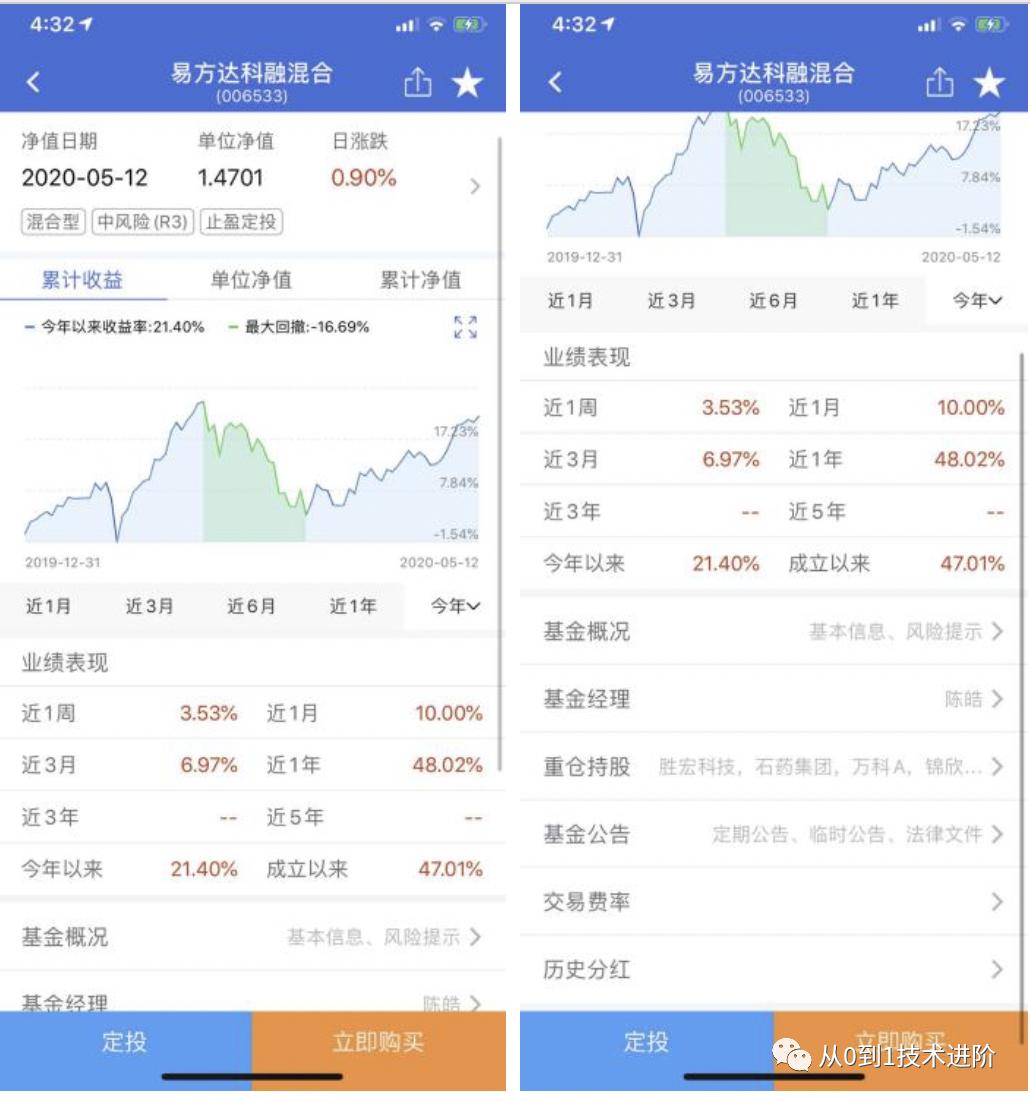This screenshot has width=1030, height=1102.
Task: Open the share icon for 易方达科融混合
Action: pyautogui.click(x=417, y=83)
